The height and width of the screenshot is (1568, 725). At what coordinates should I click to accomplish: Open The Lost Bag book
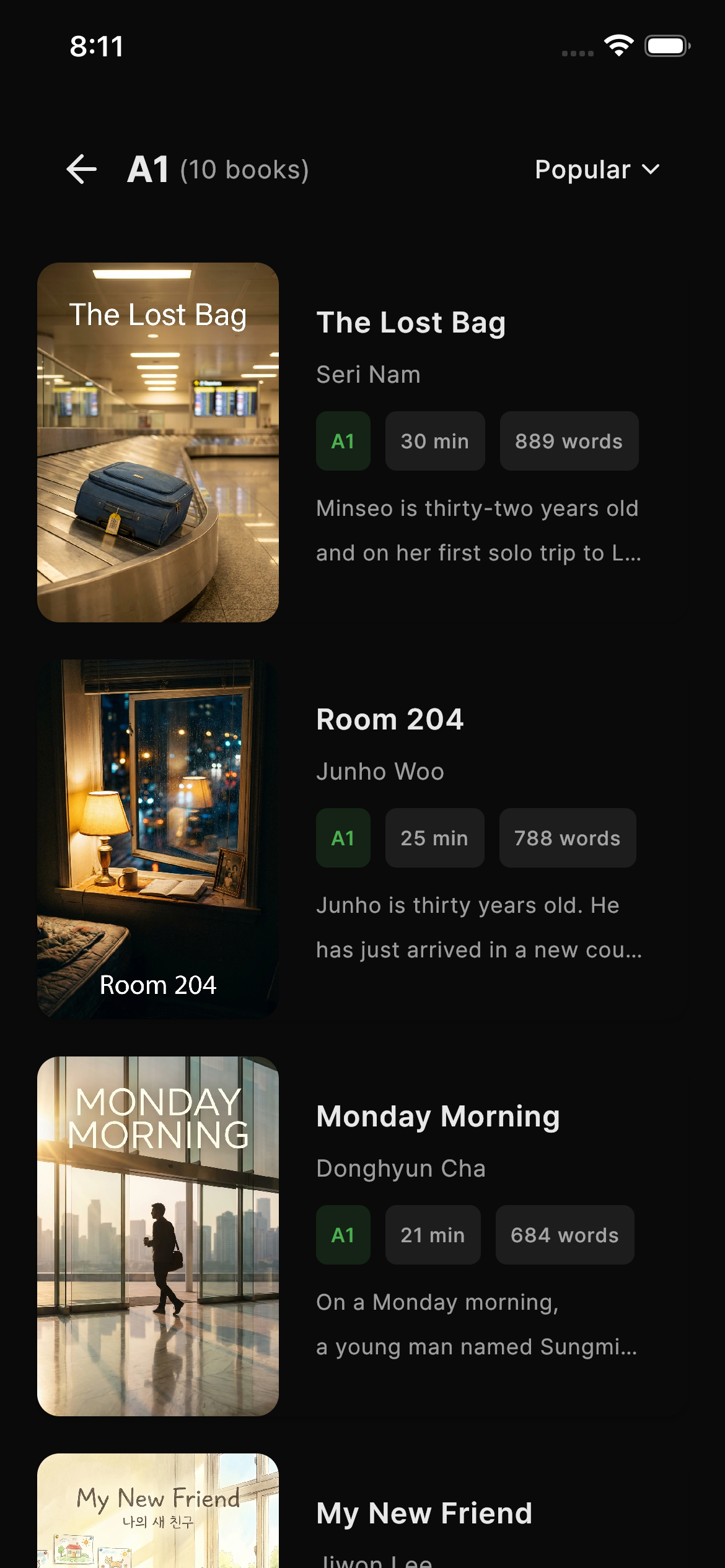tap(158, 442)
